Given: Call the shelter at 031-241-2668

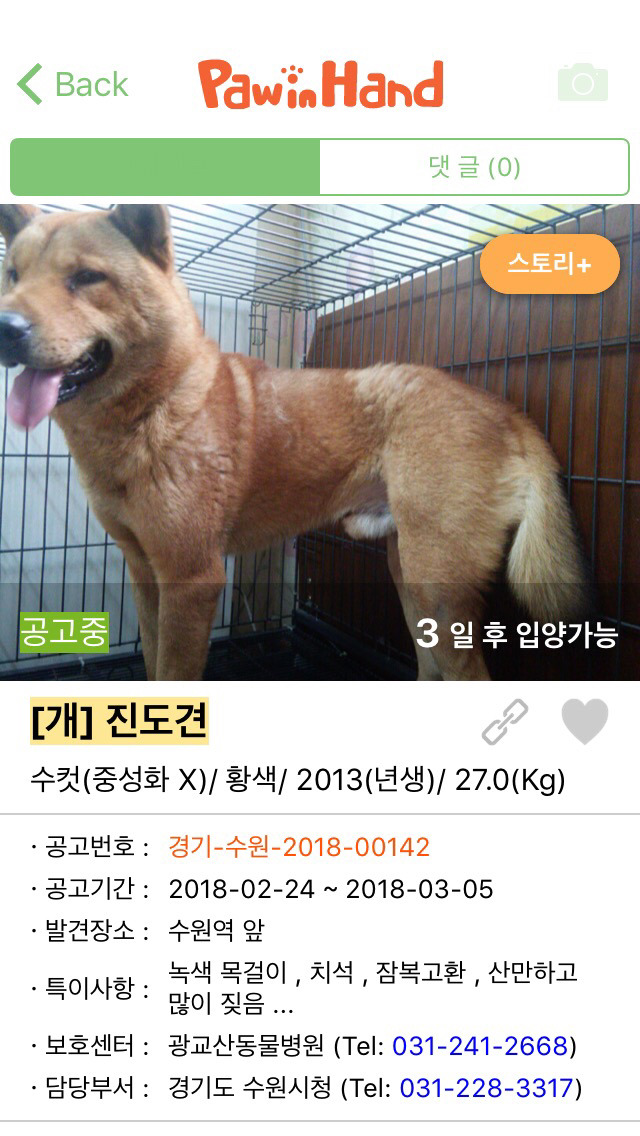Looking at the screenshot, I should pyautogui.click(x=480, y=1046).
